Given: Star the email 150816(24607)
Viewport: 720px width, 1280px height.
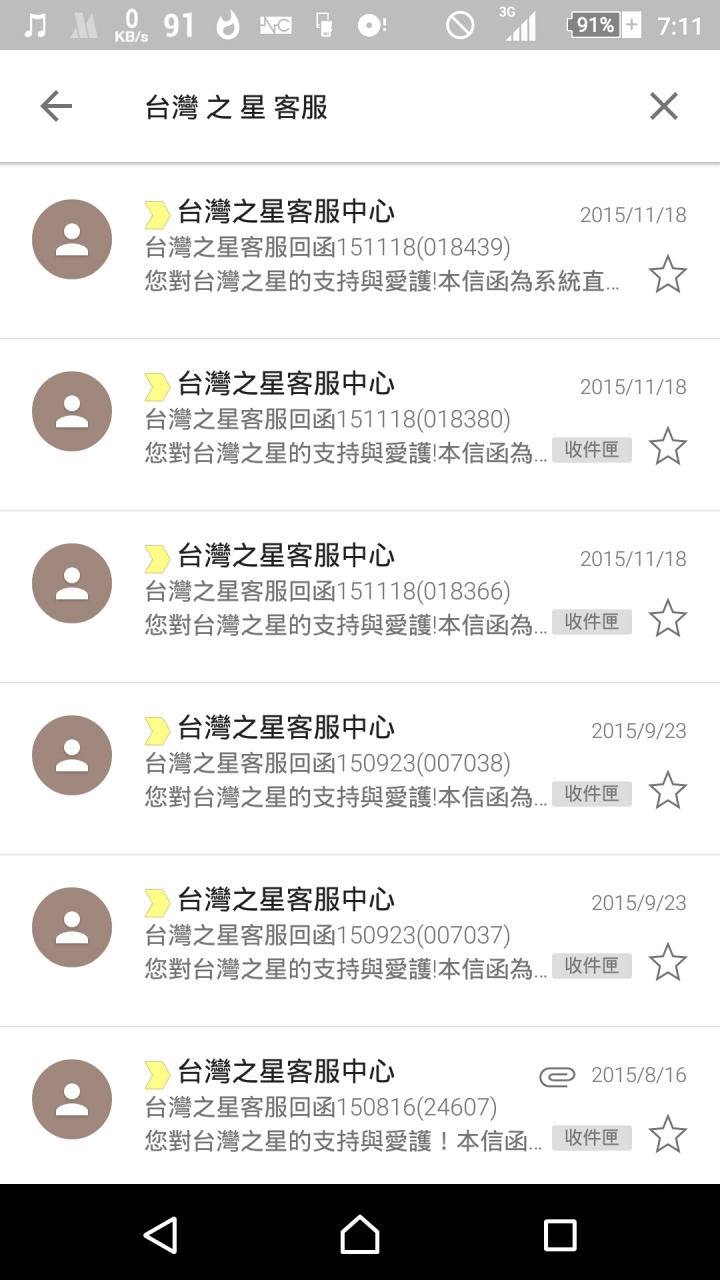Looking at the screenshot, I should click(x=668, y=1134).
